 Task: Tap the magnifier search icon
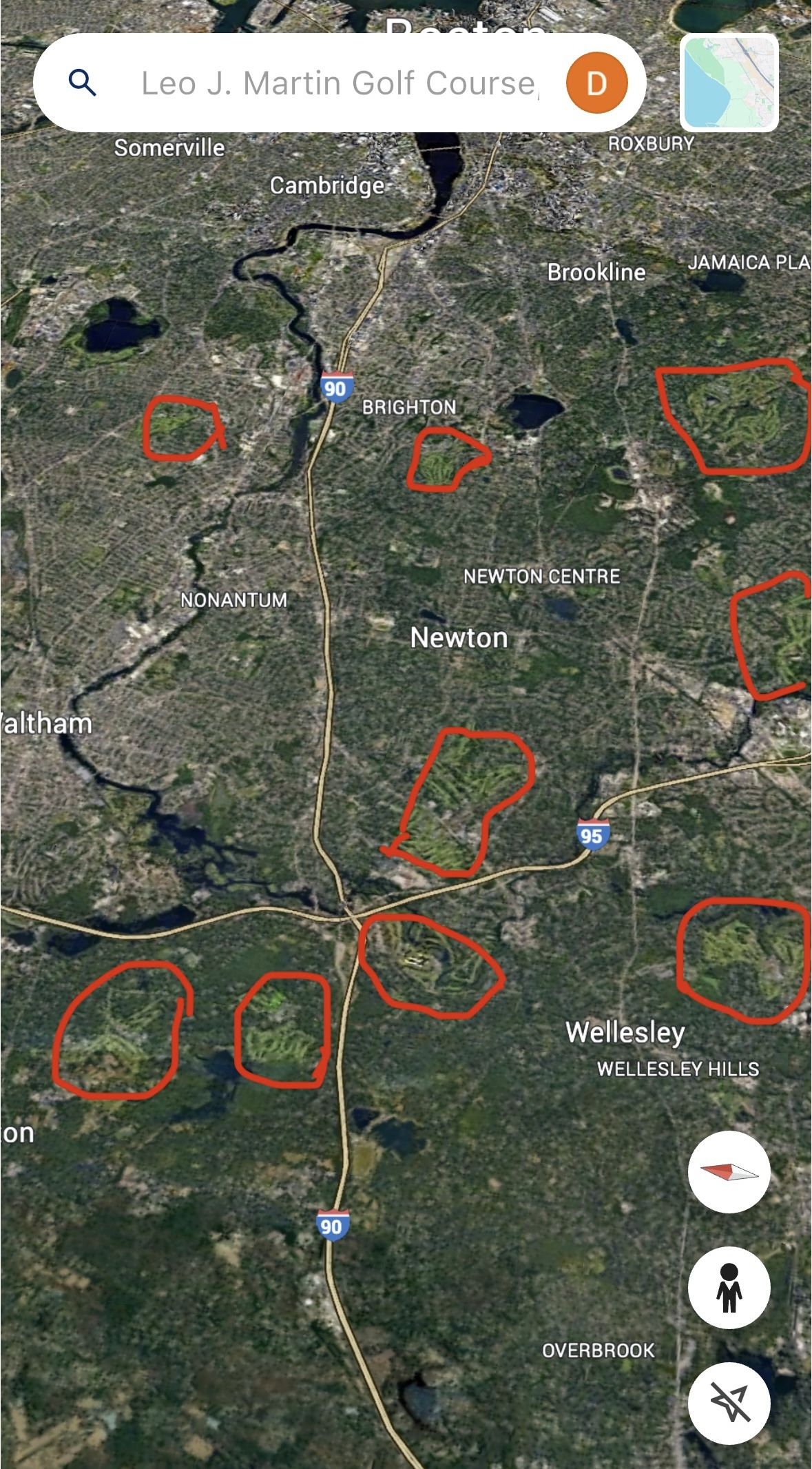click(x=82, y=83)
